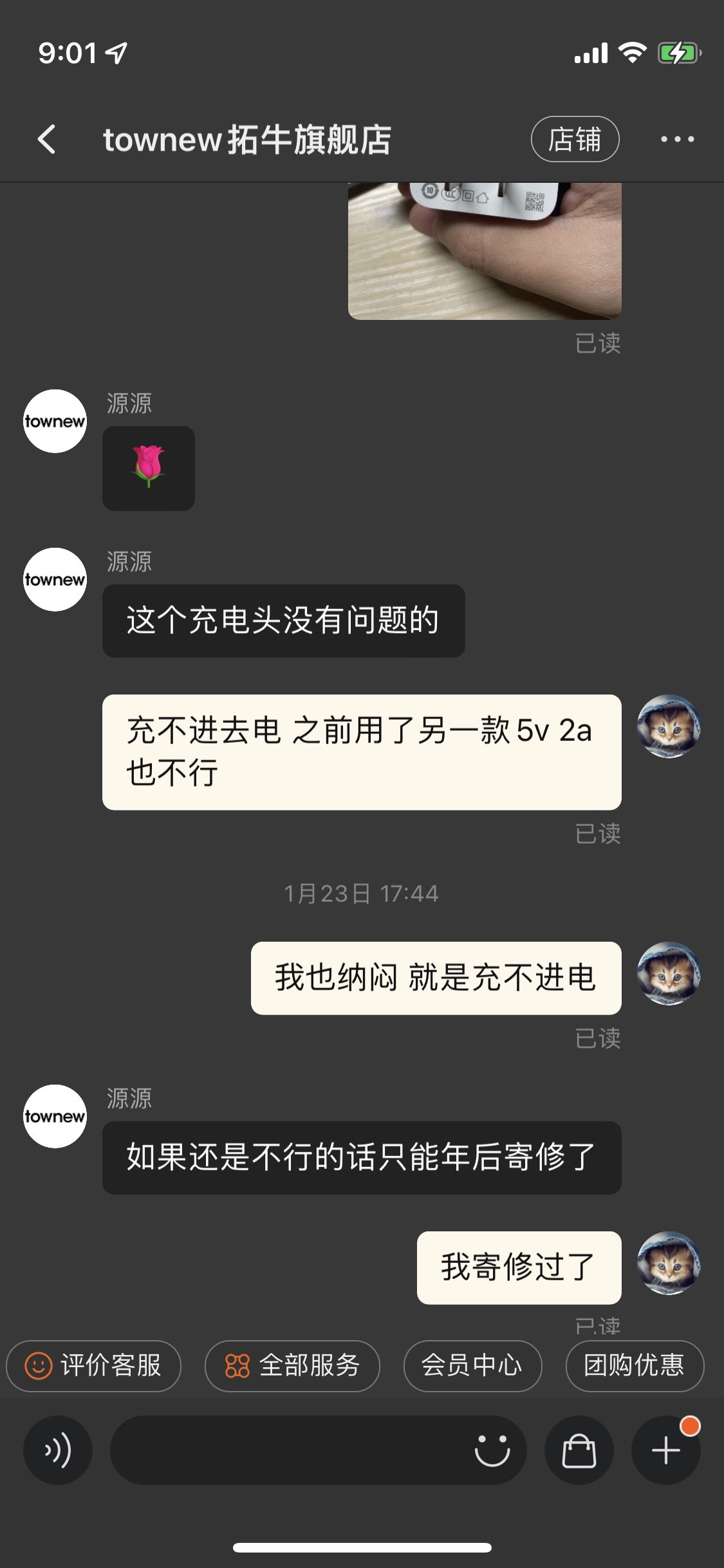Open the 全部服务 chip
Screen dimensions: 724x1568
click(292, 1365)
